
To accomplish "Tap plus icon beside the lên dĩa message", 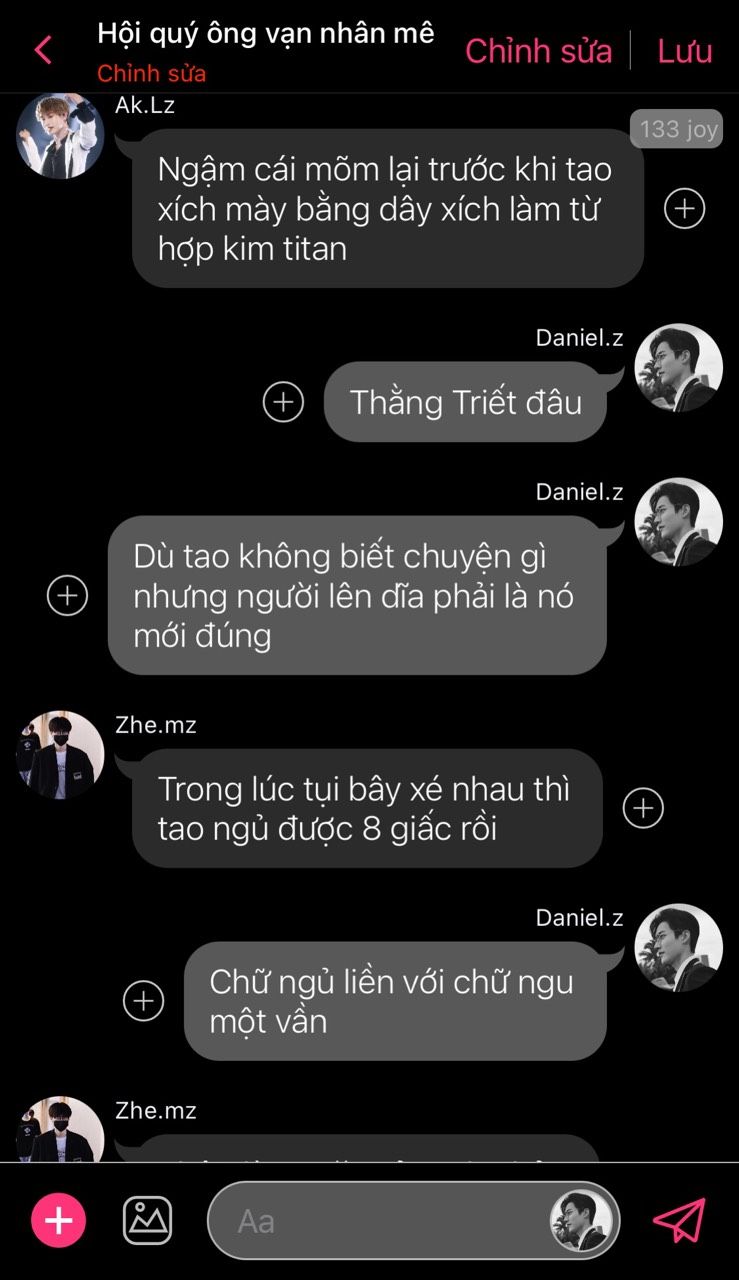I will (x=68, y=595).
